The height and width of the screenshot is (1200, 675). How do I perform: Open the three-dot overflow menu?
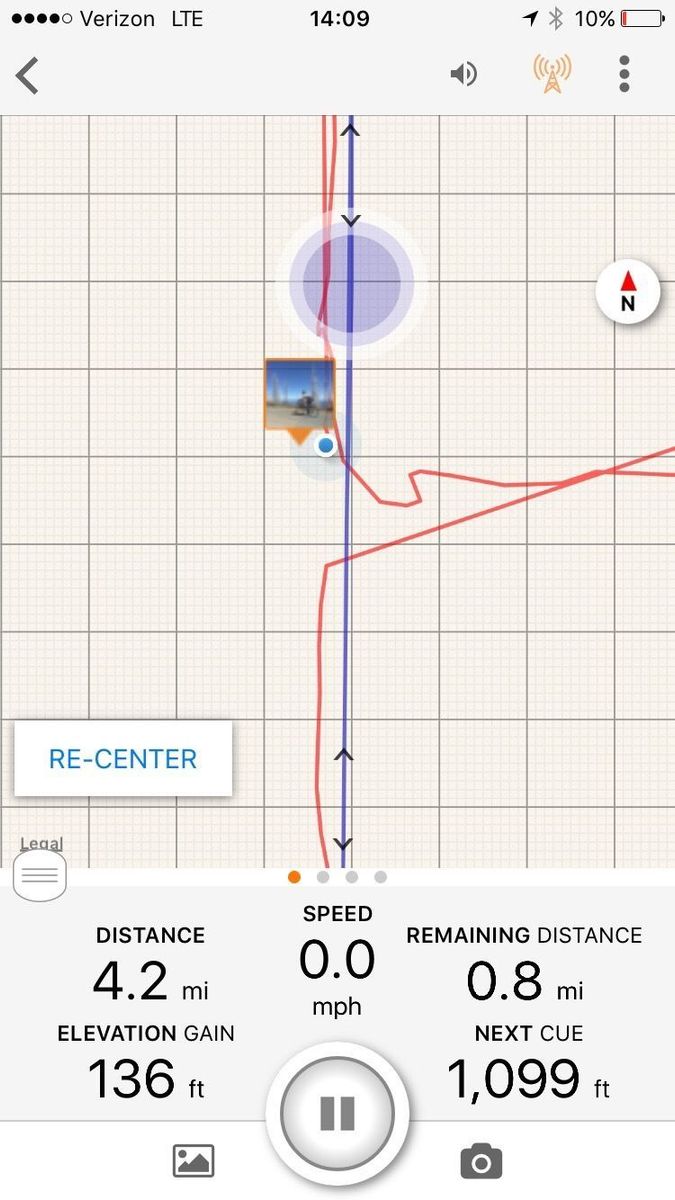624,74
